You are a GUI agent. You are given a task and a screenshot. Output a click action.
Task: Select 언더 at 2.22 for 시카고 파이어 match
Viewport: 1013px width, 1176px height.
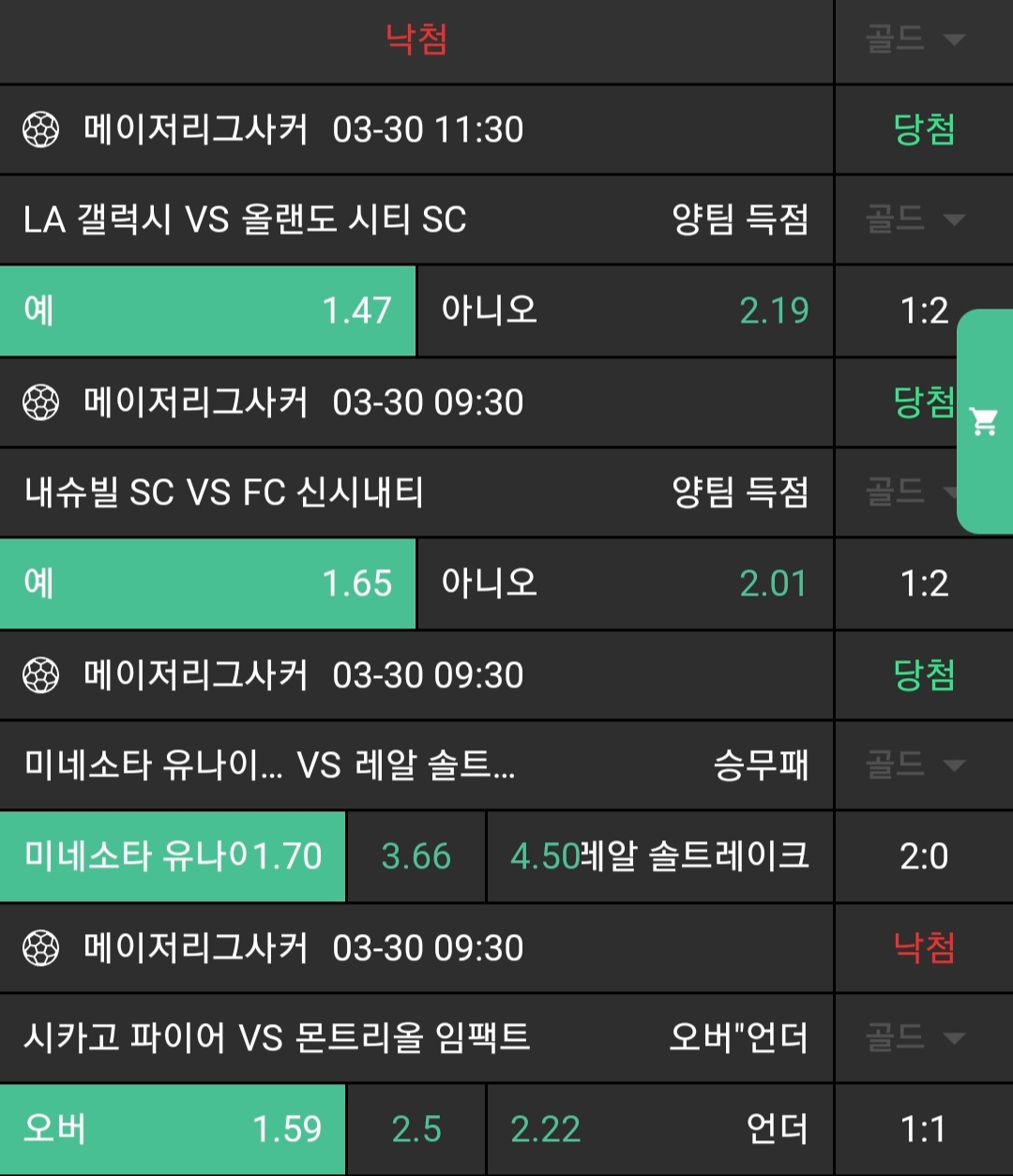(x=659, y=1129)
